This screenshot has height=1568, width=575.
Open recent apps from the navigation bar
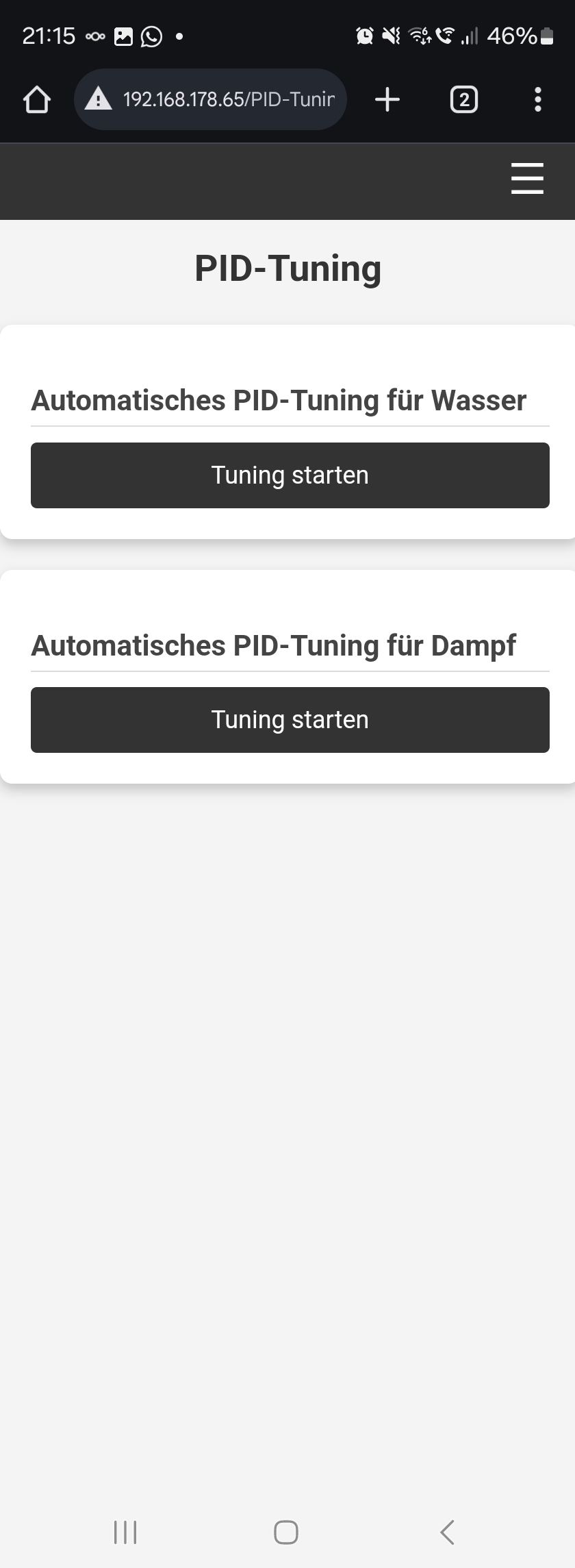click(x=125, y=1532)
